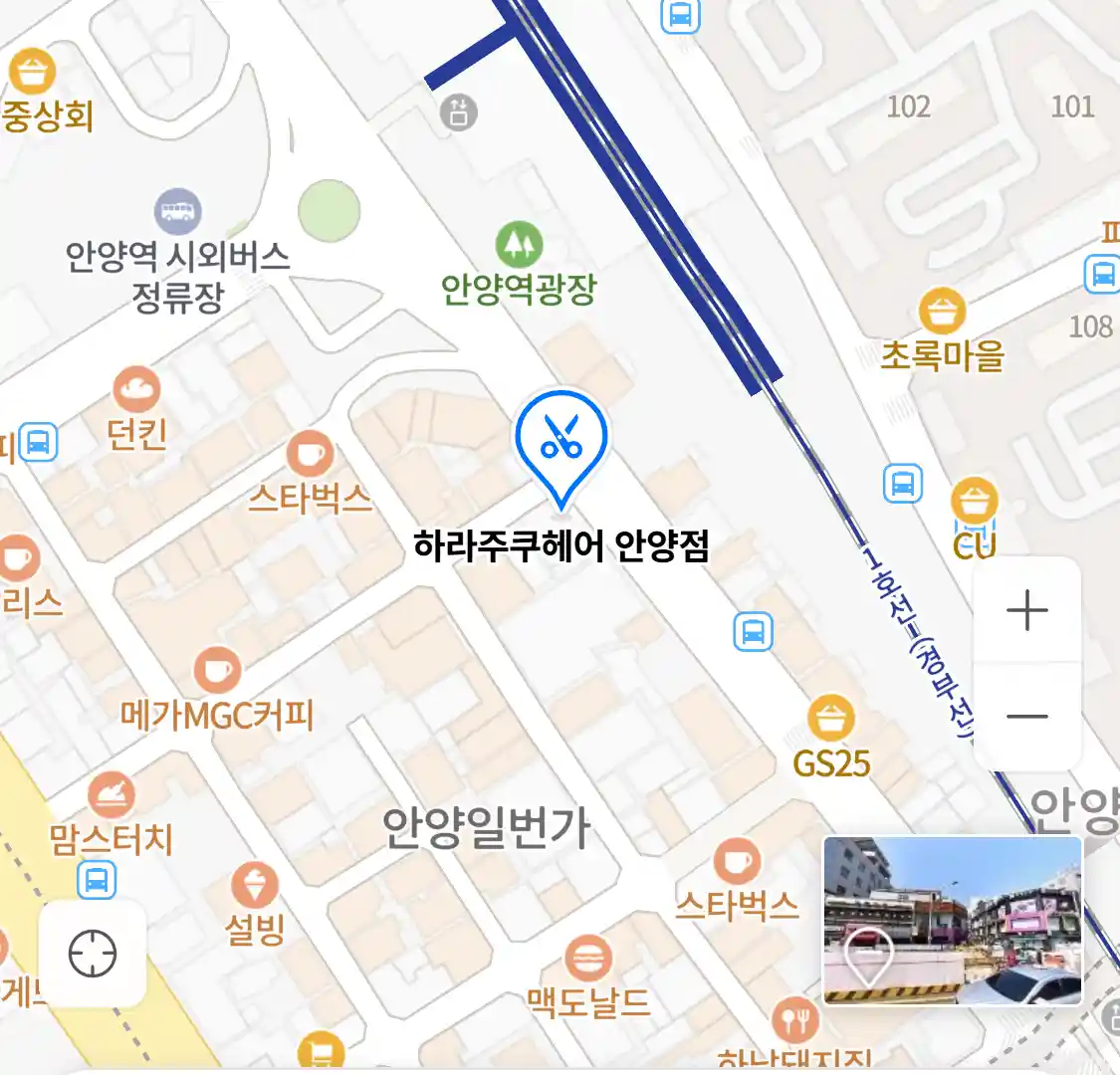
Task: Open the 안양역광장 park marker
Action: pos(519,244)
